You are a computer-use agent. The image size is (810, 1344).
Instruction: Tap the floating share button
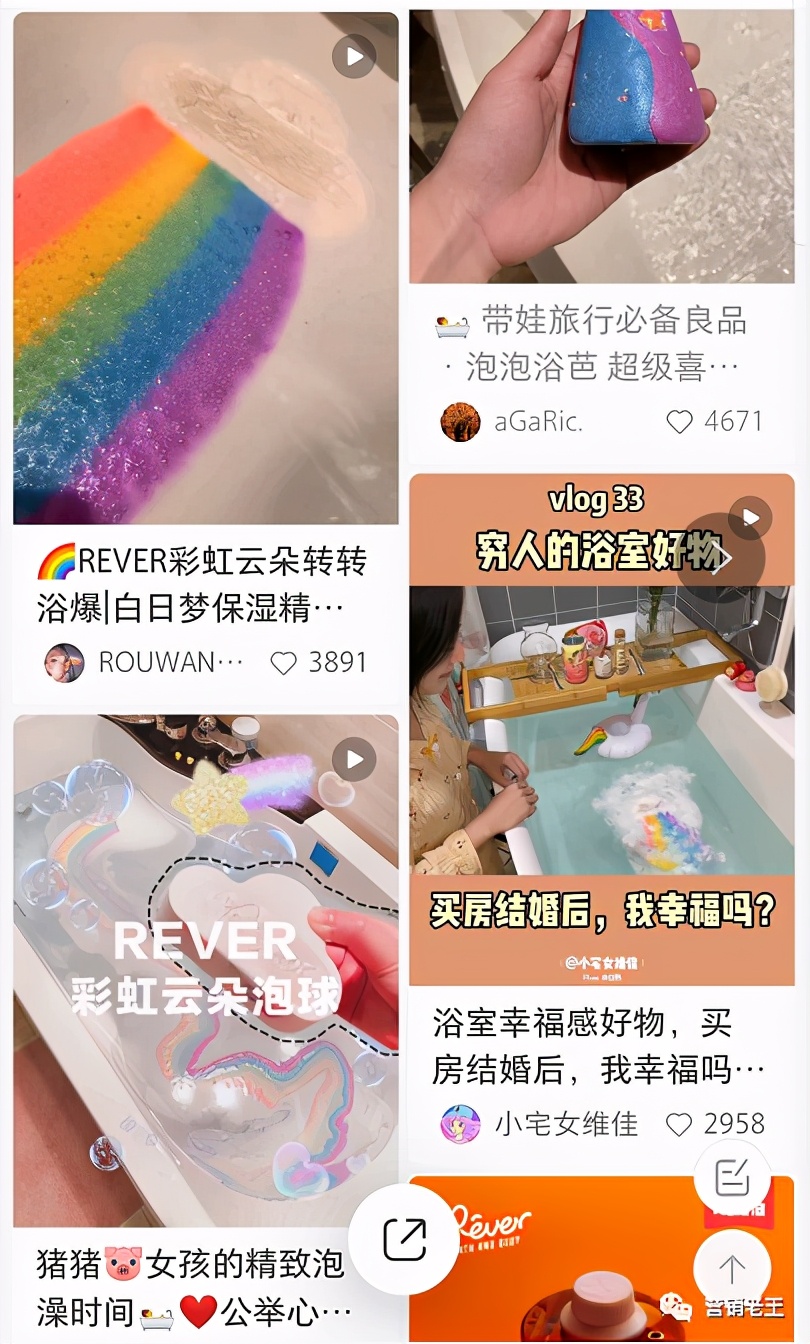tap(404, 1239)
